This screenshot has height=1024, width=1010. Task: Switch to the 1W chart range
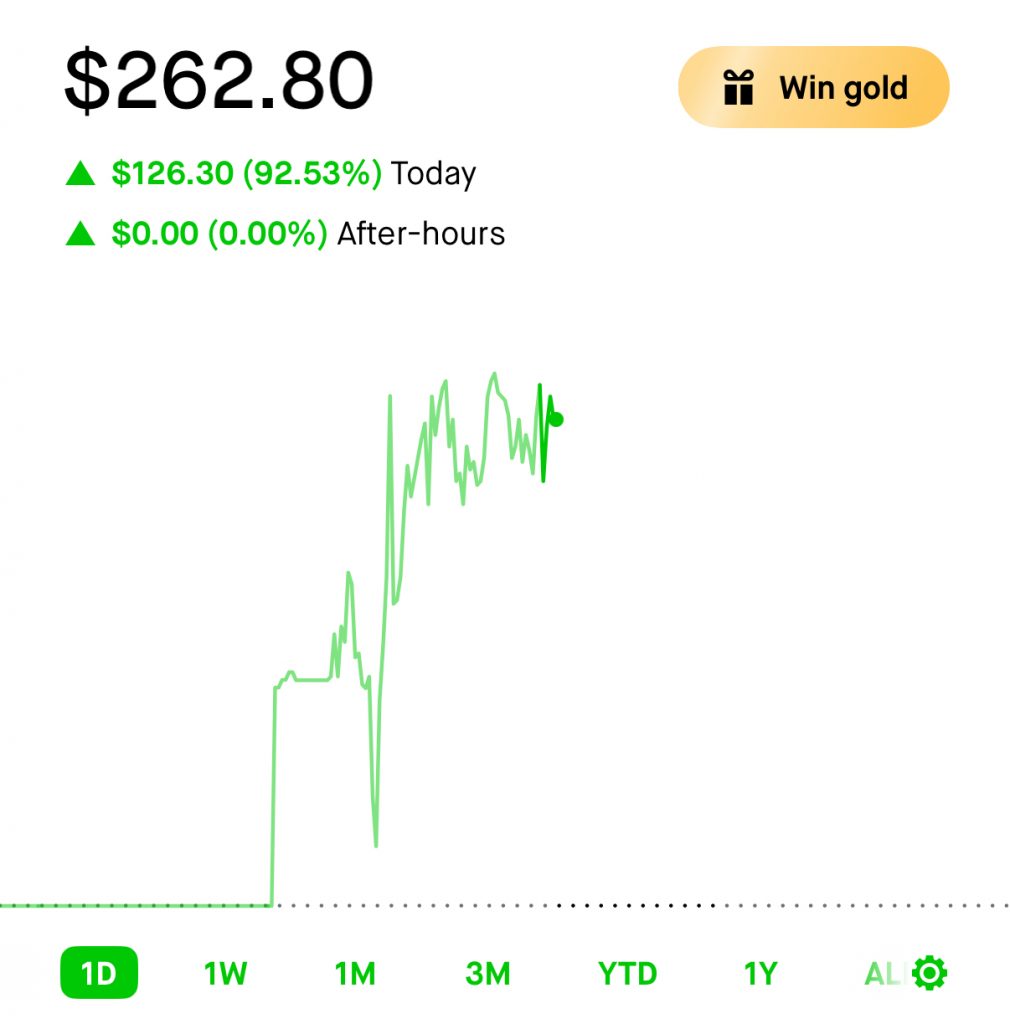(x=226, y=973)
